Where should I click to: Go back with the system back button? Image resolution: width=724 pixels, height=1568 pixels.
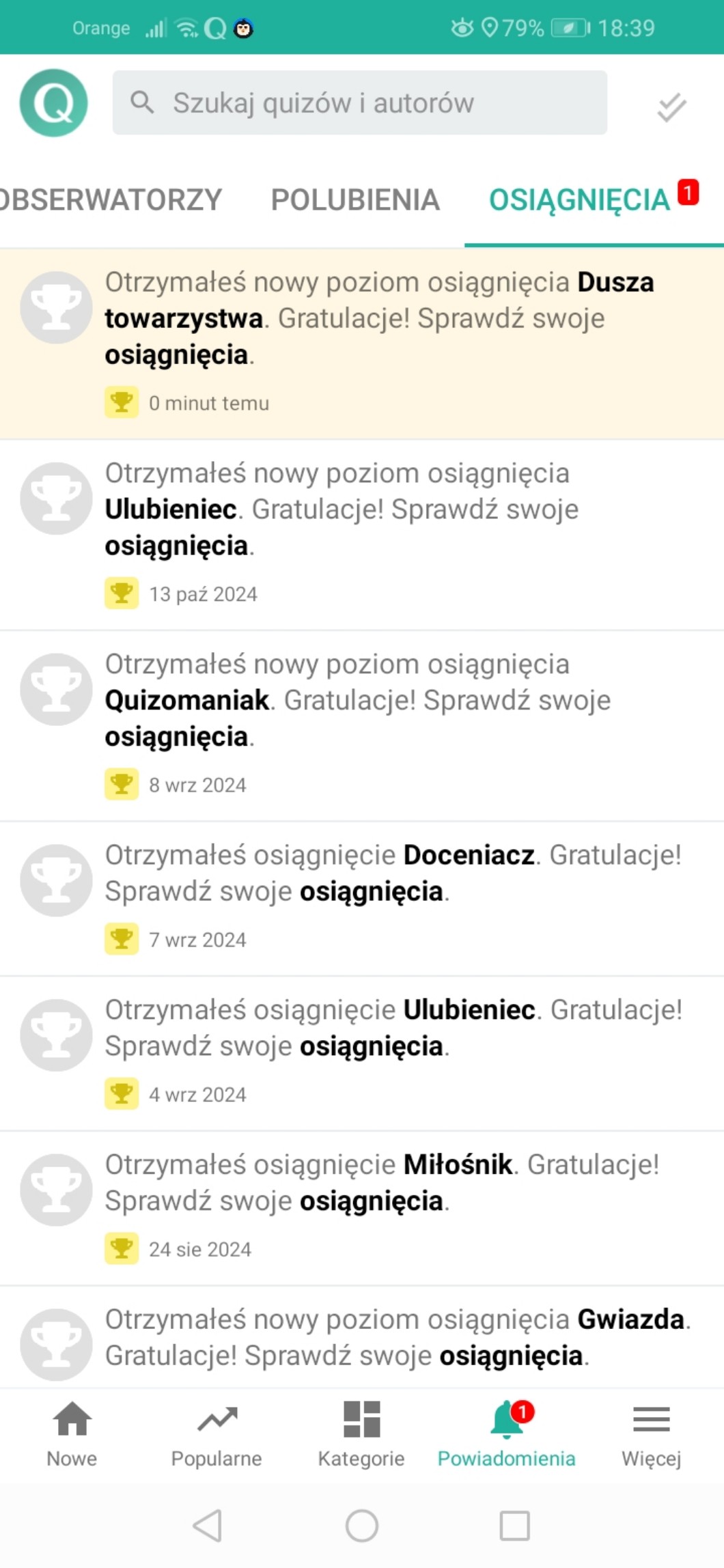[x=208, y=1526]
